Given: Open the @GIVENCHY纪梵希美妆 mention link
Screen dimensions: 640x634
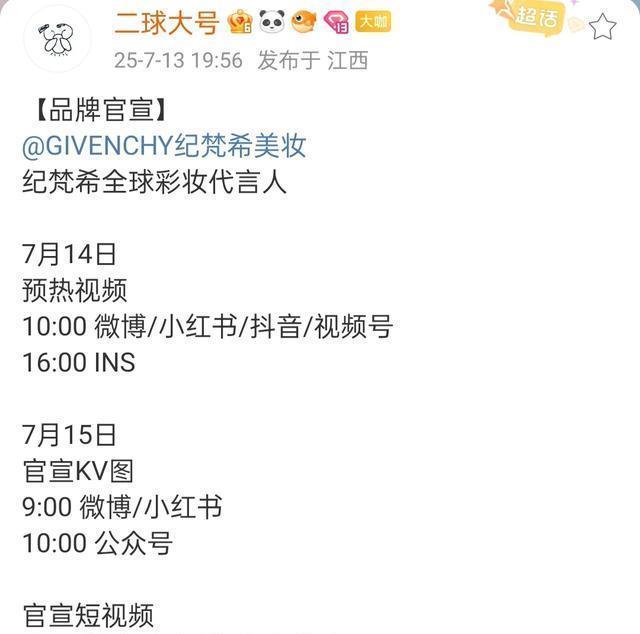Looking at the screenshot, I should pyautogui.click(x=164, y=146).
